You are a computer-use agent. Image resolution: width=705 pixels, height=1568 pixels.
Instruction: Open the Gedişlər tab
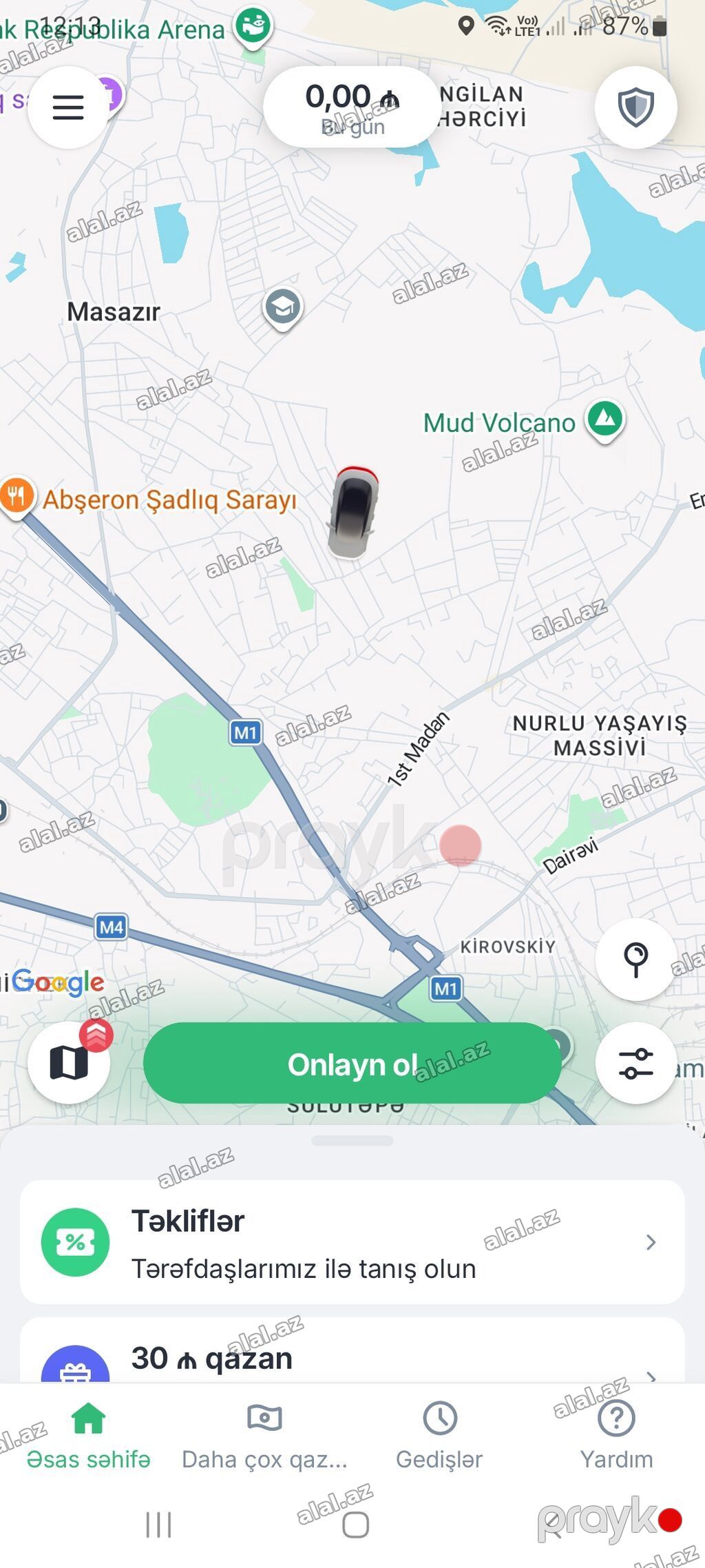(x=439, y=1436)
